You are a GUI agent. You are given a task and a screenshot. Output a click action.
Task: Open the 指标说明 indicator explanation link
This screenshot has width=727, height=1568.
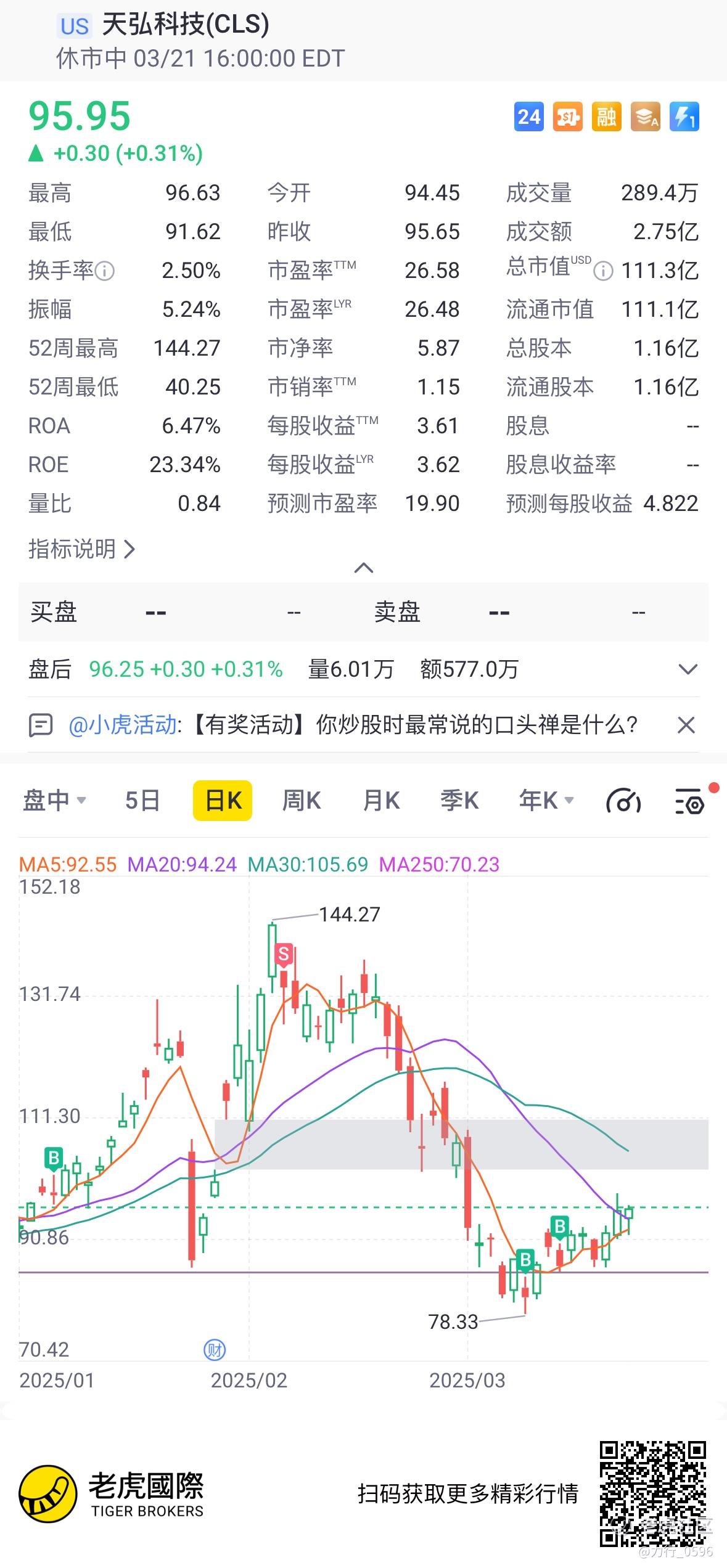click(x=81, y=549)
